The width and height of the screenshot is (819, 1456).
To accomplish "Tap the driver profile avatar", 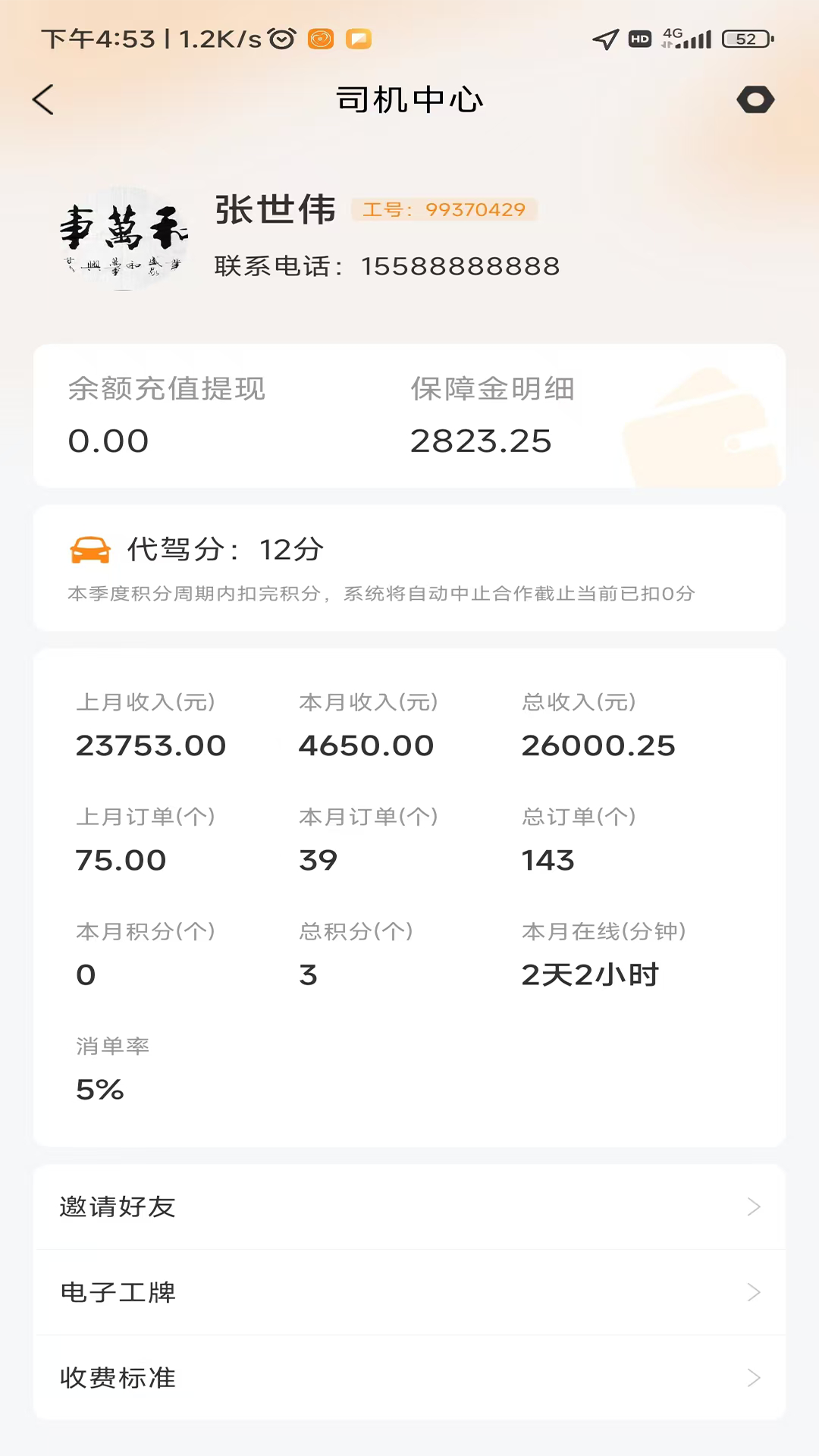I will (x=123, y=238).
